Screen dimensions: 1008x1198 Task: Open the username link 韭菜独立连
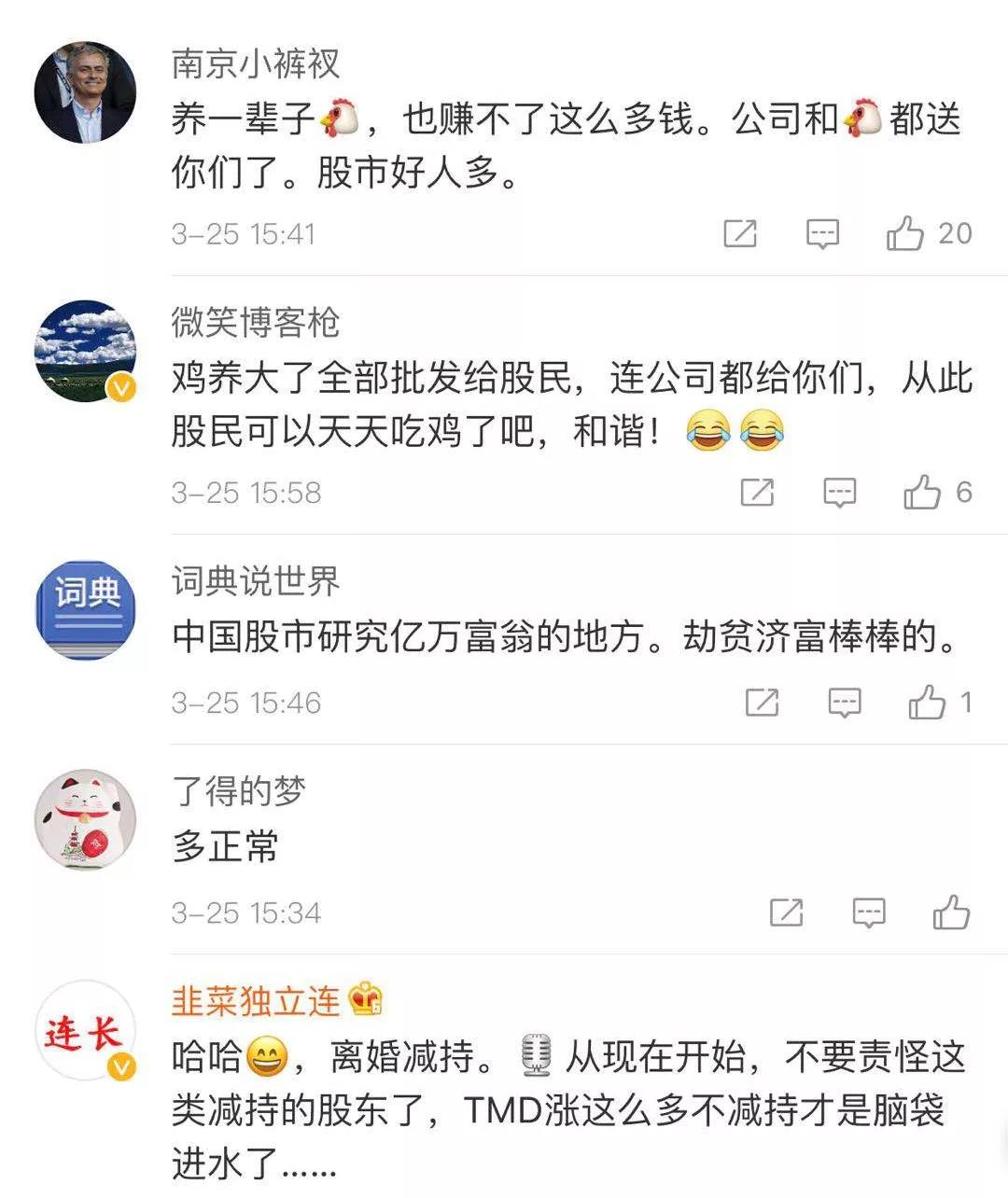255,1001
